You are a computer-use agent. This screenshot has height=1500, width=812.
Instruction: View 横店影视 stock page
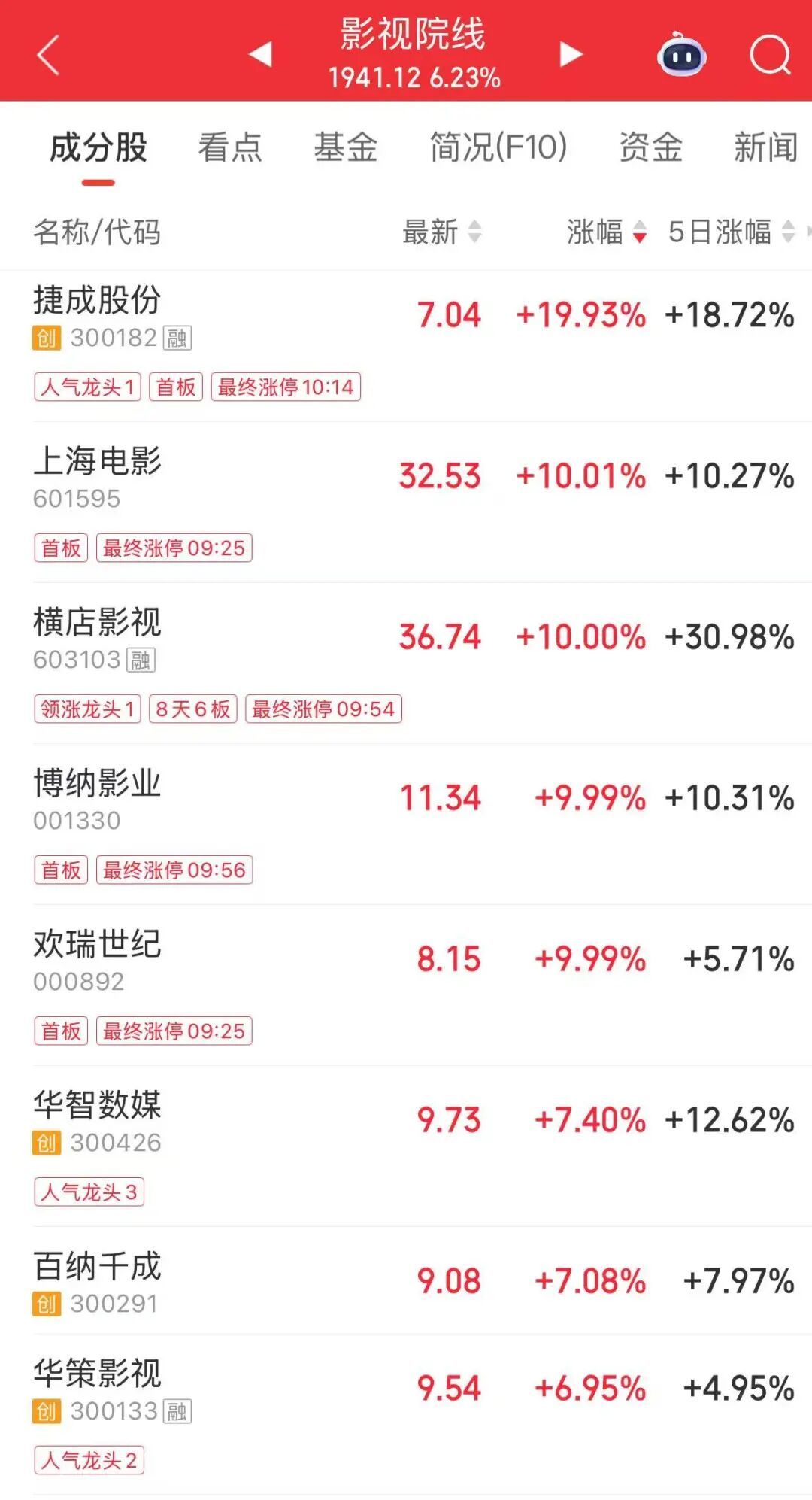point(98,623)
